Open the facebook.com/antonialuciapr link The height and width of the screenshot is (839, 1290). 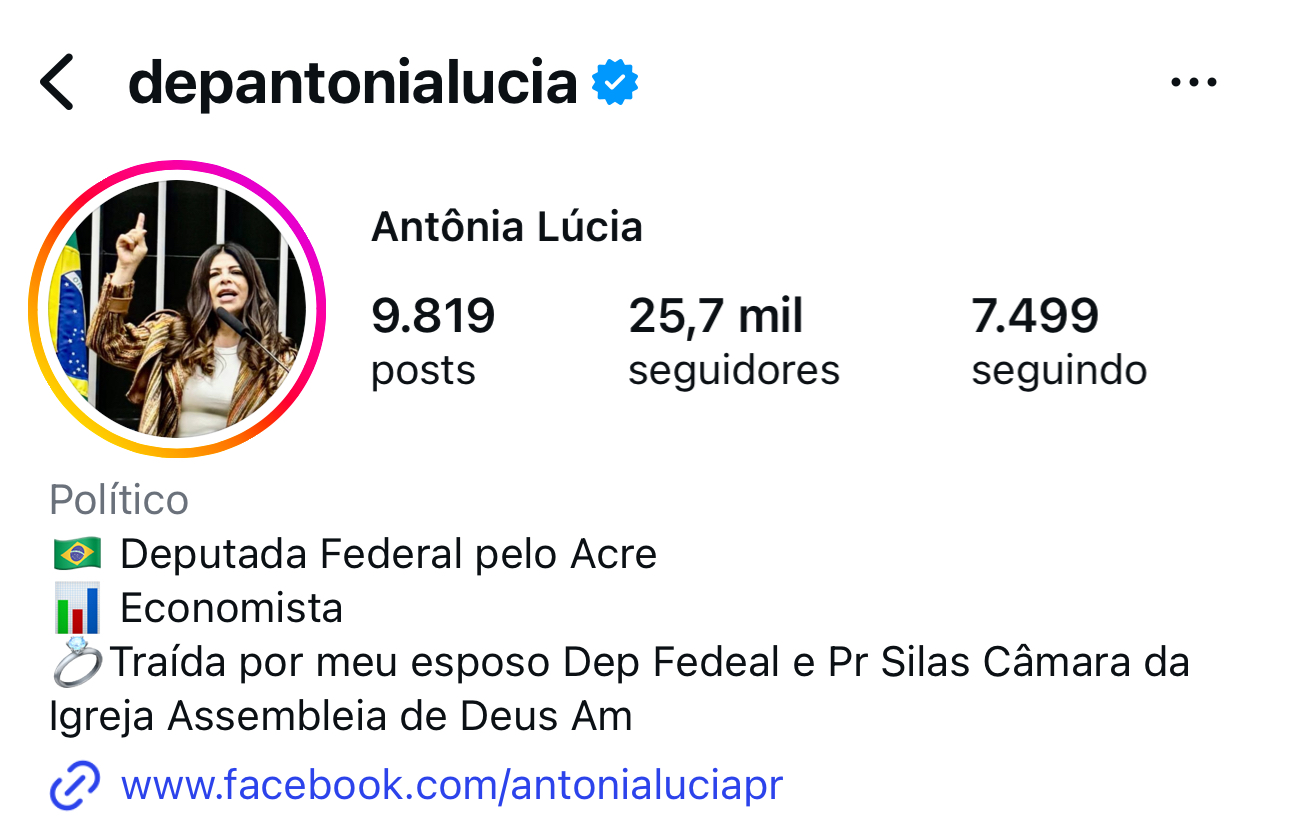[x=450, y=785]
